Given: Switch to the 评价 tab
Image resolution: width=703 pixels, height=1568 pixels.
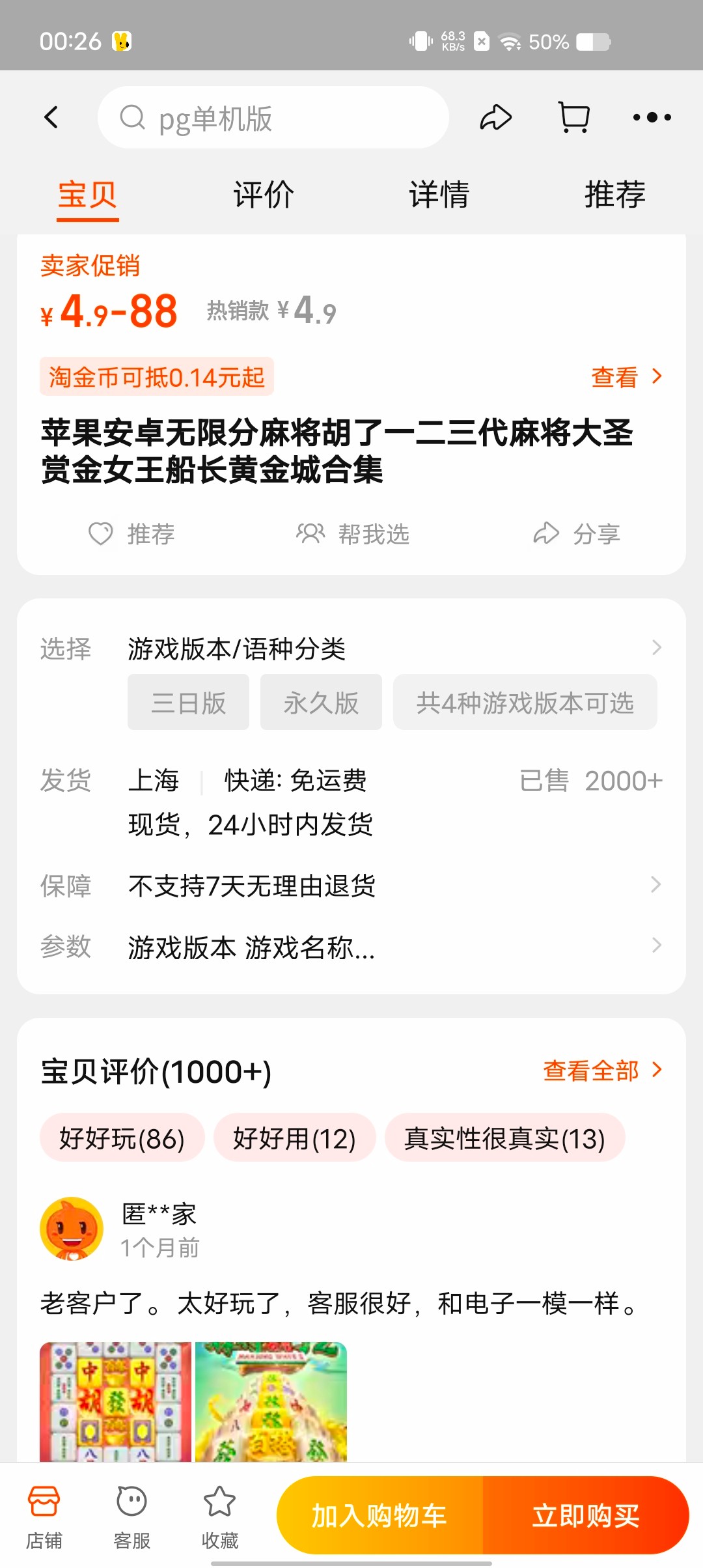Looking at the screenshot, I should [x=263, y=193].
